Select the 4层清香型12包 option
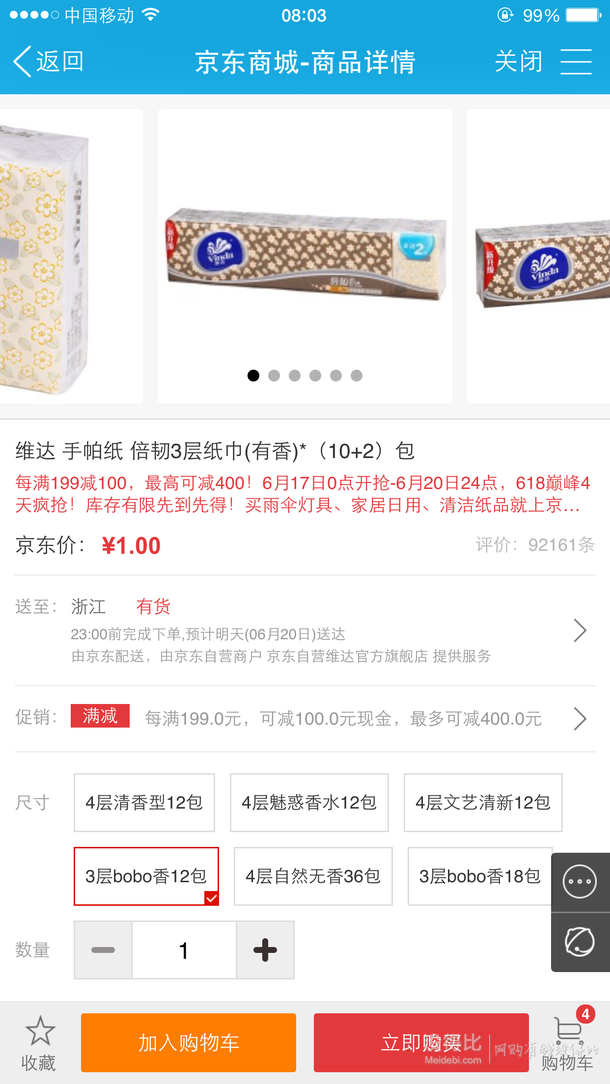The width and height of the screenshot is (610, 1084). [x=144, y=802]
